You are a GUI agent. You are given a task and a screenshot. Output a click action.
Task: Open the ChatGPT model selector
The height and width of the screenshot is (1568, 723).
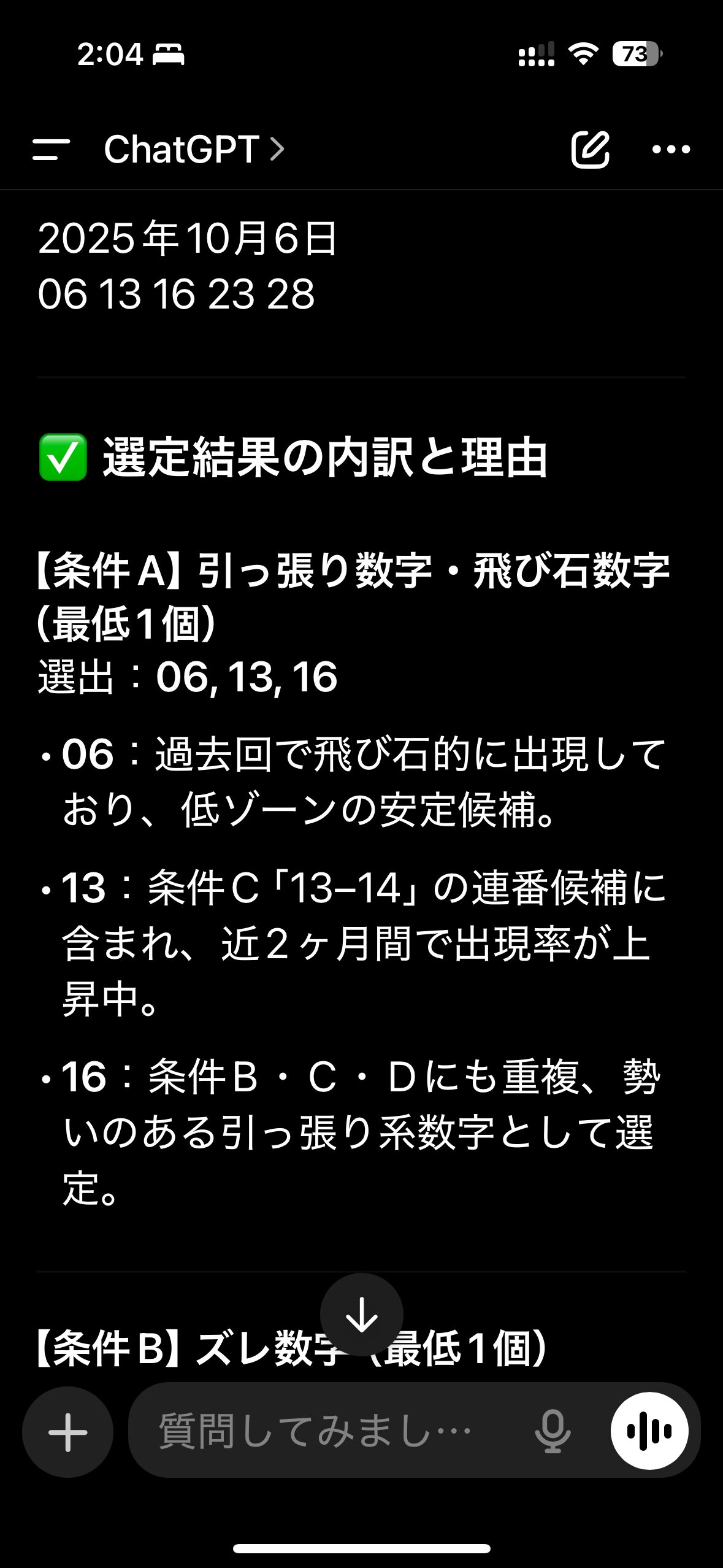(194, 149)
